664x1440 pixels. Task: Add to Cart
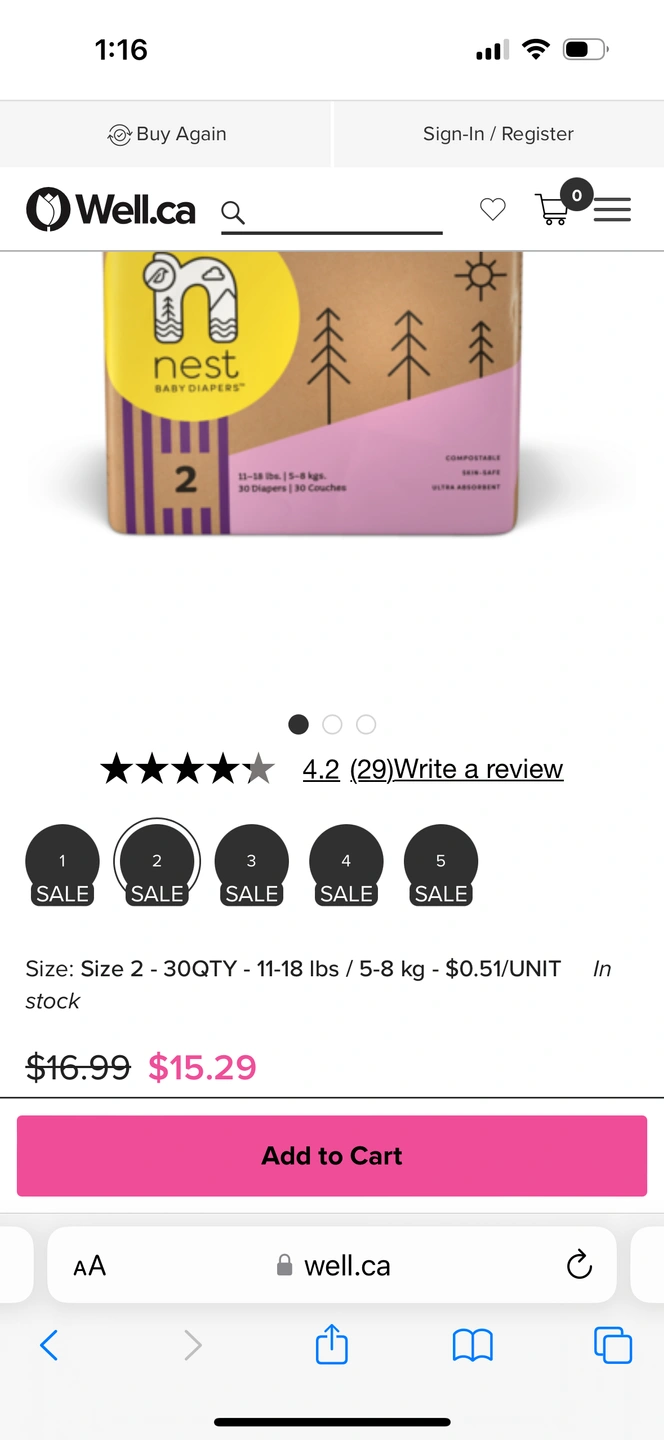332,1156
